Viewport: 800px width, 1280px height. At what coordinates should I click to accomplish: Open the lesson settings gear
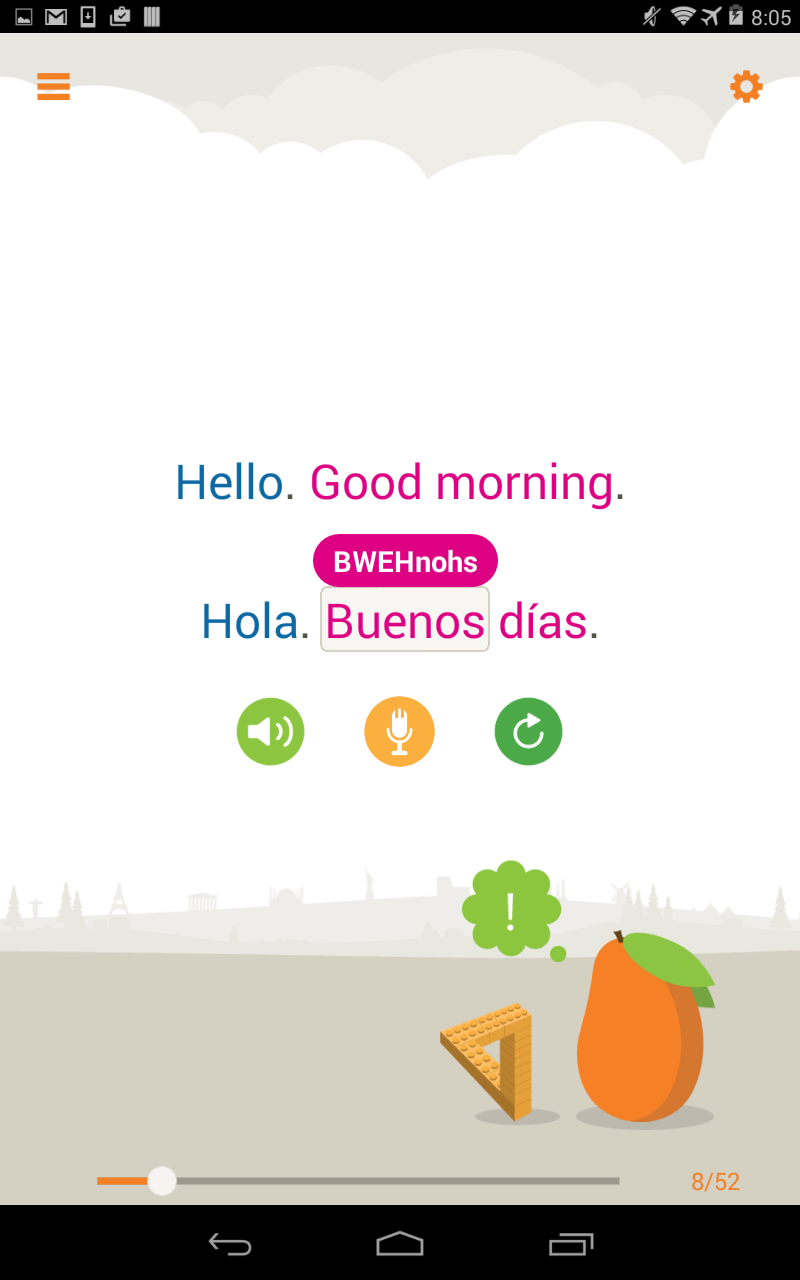(746, 87)
